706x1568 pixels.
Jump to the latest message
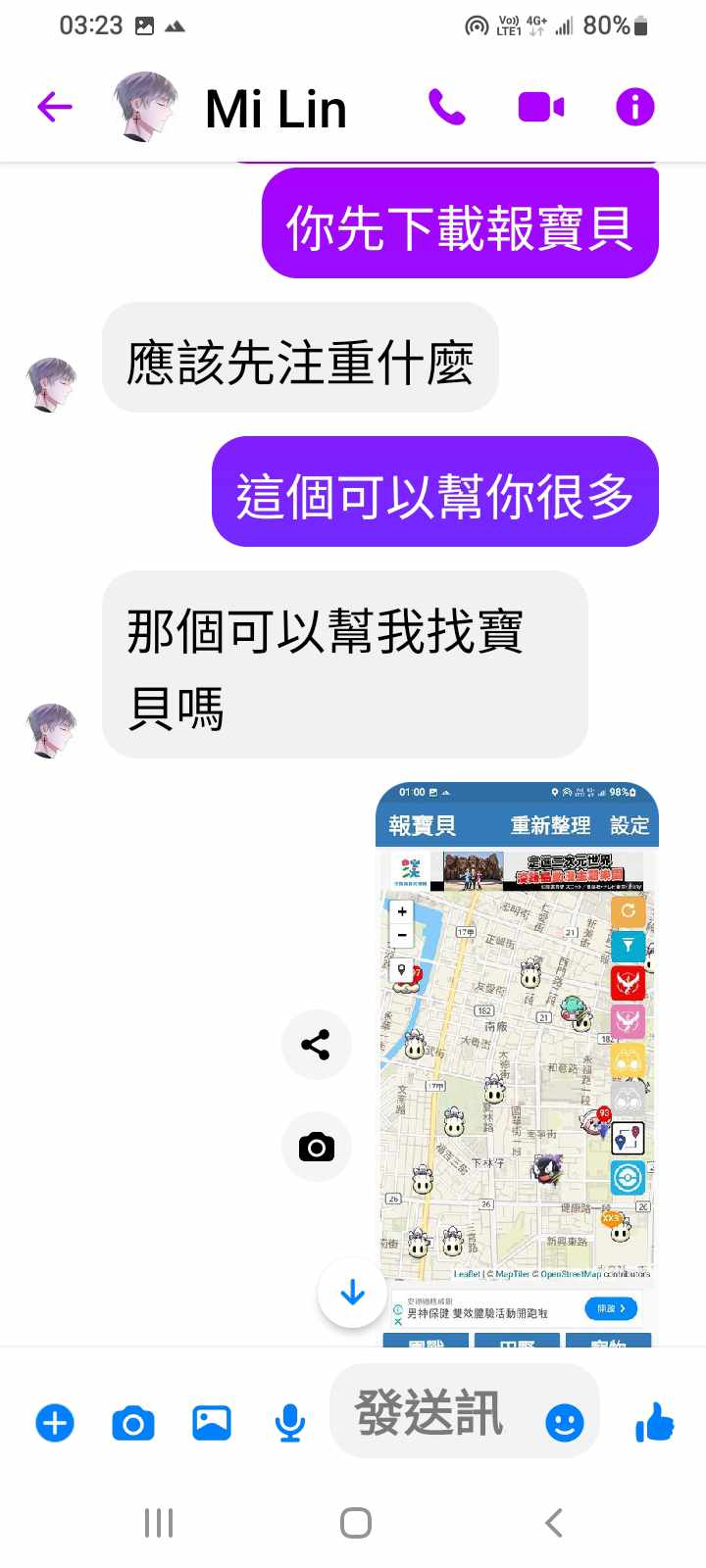(352, 1294)
